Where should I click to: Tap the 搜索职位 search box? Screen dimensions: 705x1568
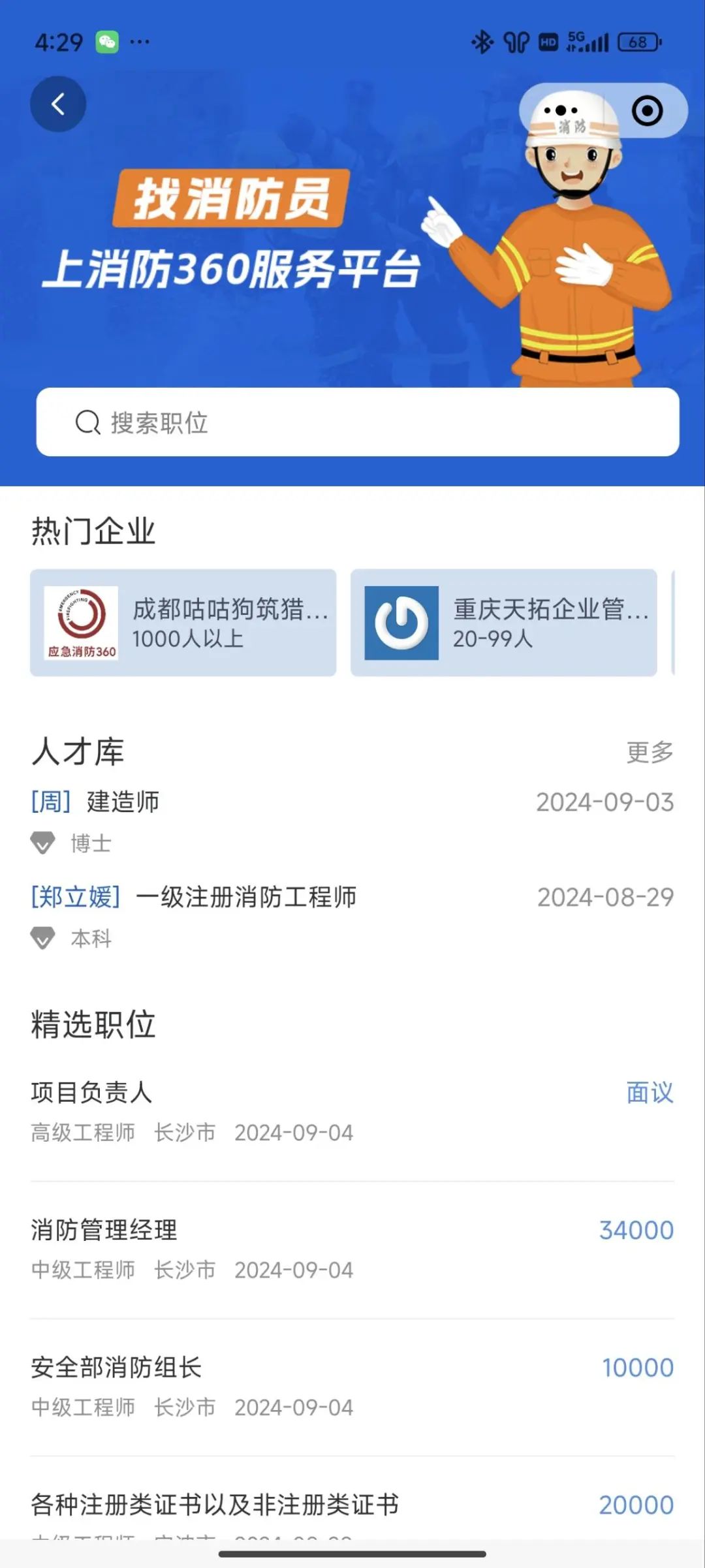(x=357, y=422)
